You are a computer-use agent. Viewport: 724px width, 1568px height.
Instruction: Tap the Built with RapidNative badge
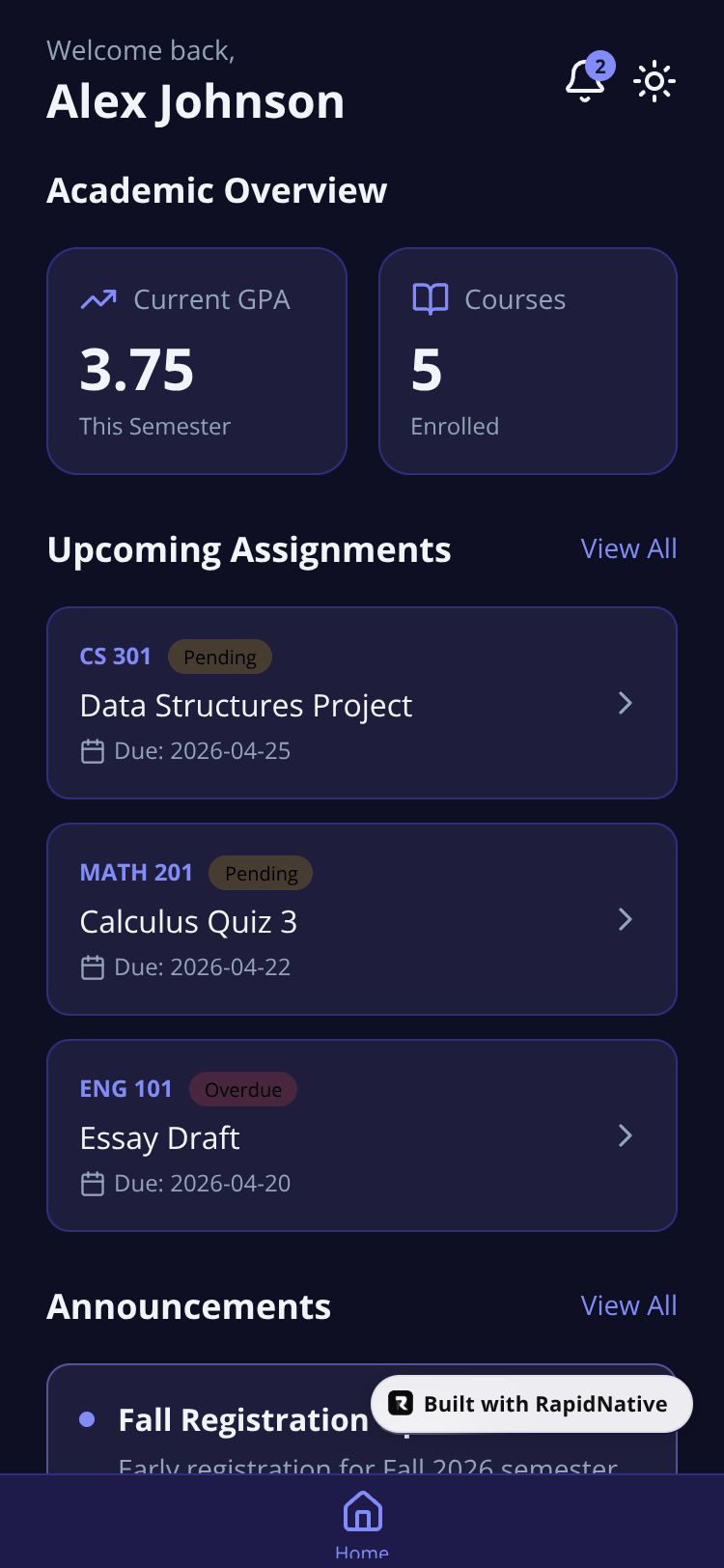(x=532, y=1404)
